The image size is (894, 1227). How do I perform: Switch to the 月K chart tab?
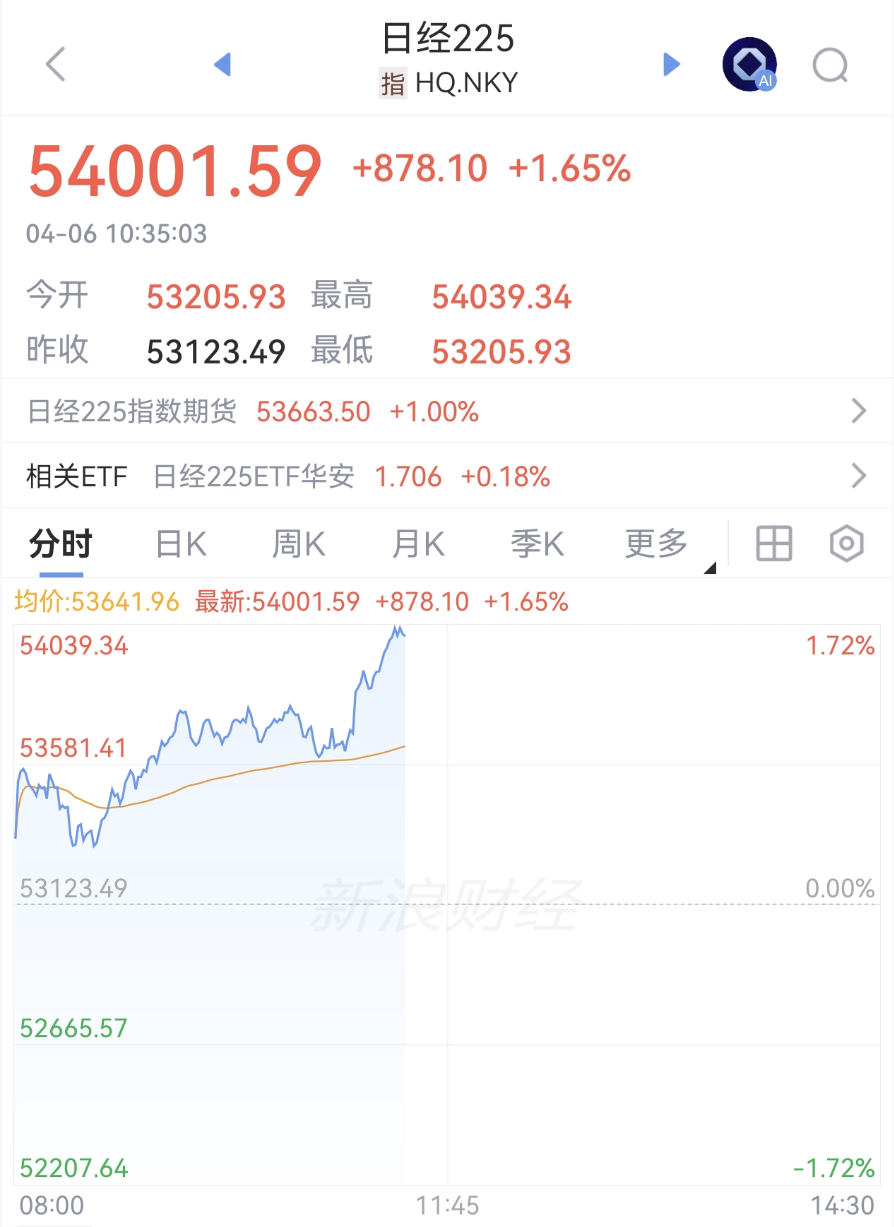418,545
